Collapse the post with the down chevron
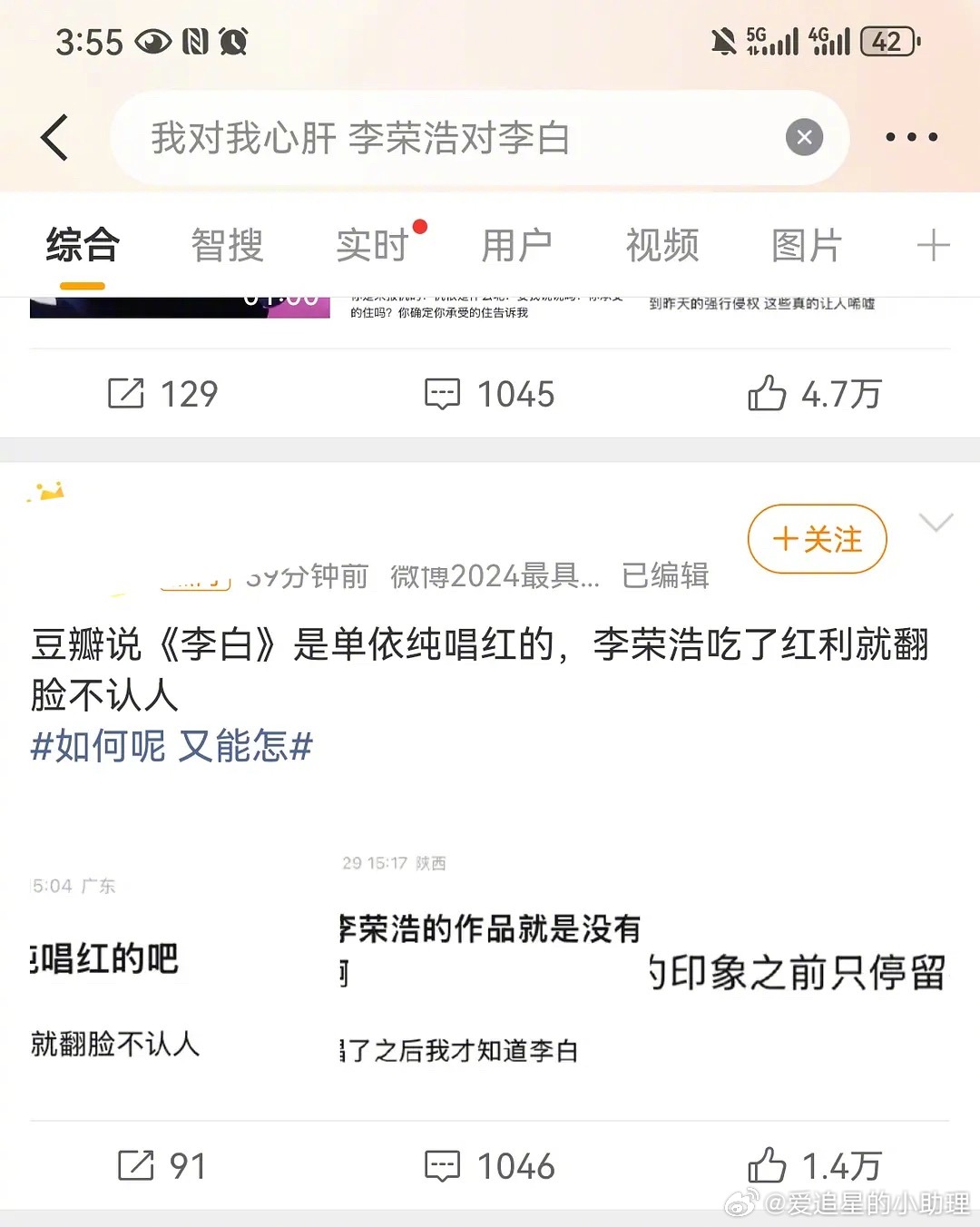This screenshot has height=1227, width=980. (936, 524)
